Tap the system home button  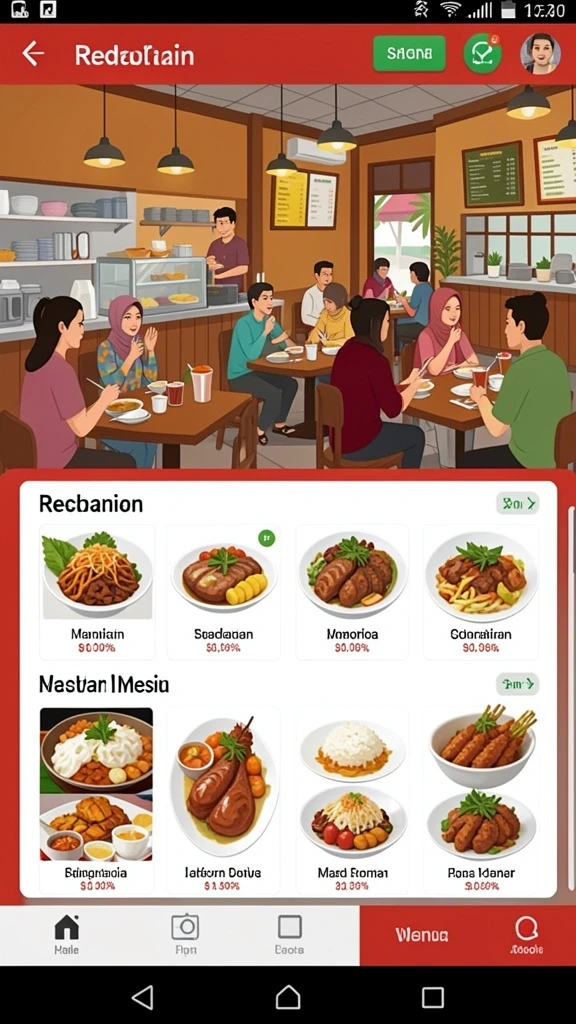point(288,997)
